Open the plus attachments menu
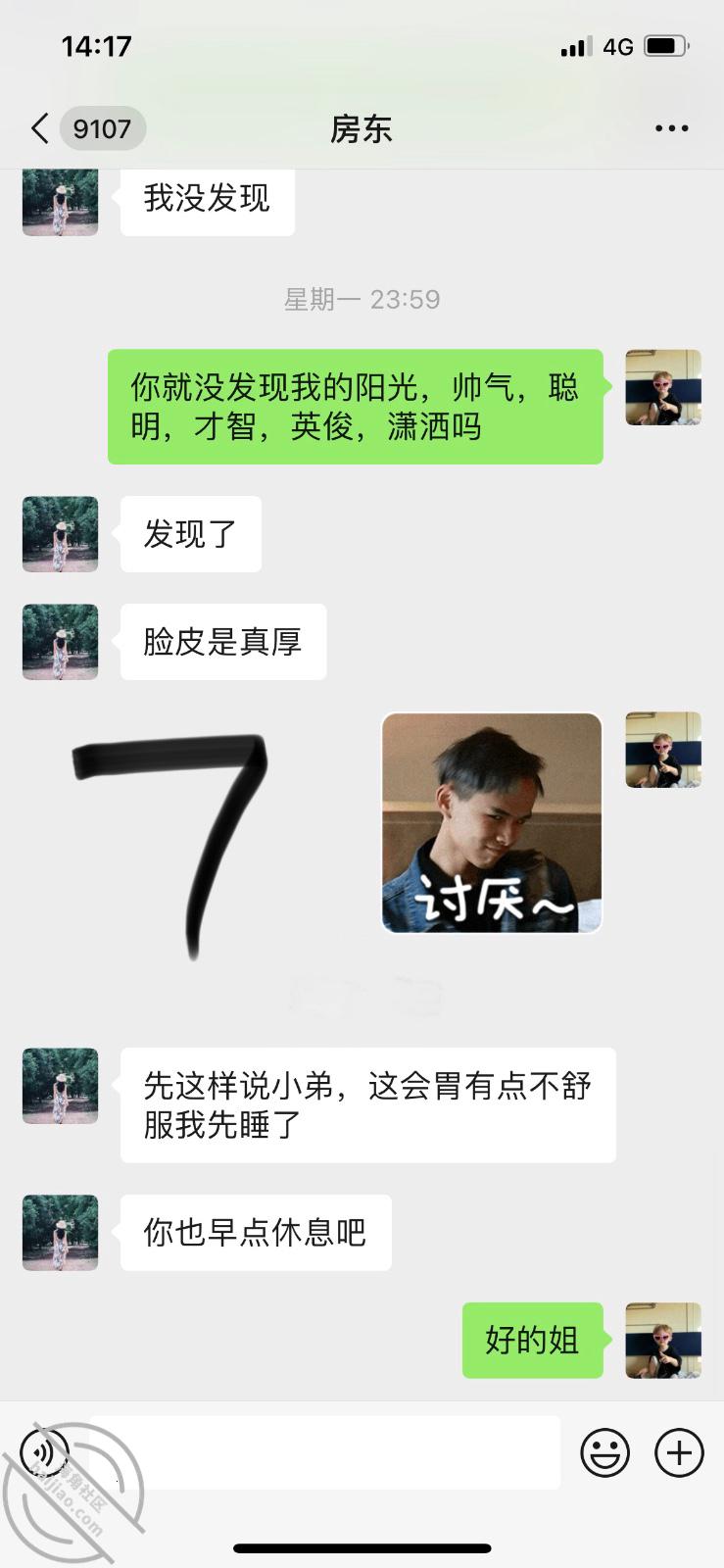 click(x=679, y=1452)
